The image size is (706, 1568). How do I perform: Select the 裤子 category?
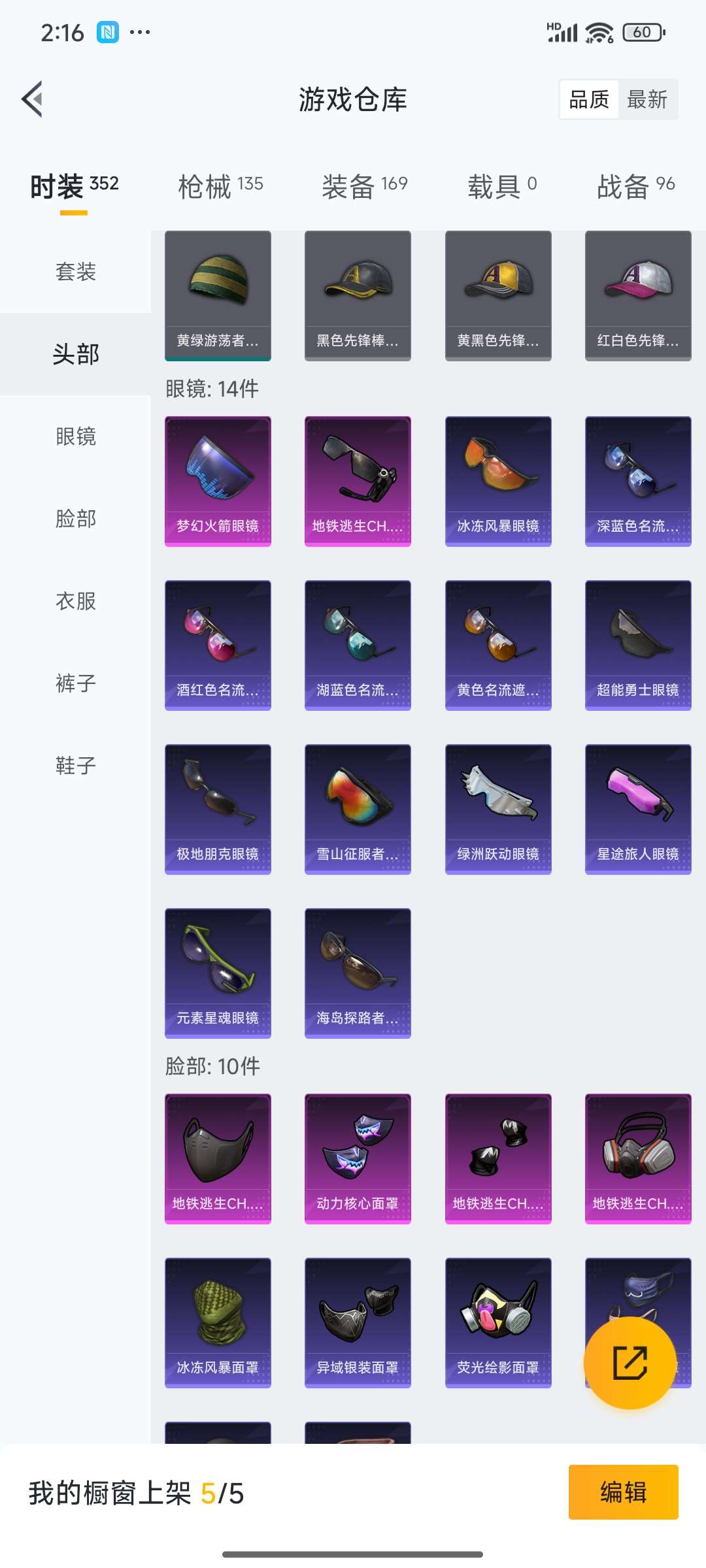[x=76, y=683]
